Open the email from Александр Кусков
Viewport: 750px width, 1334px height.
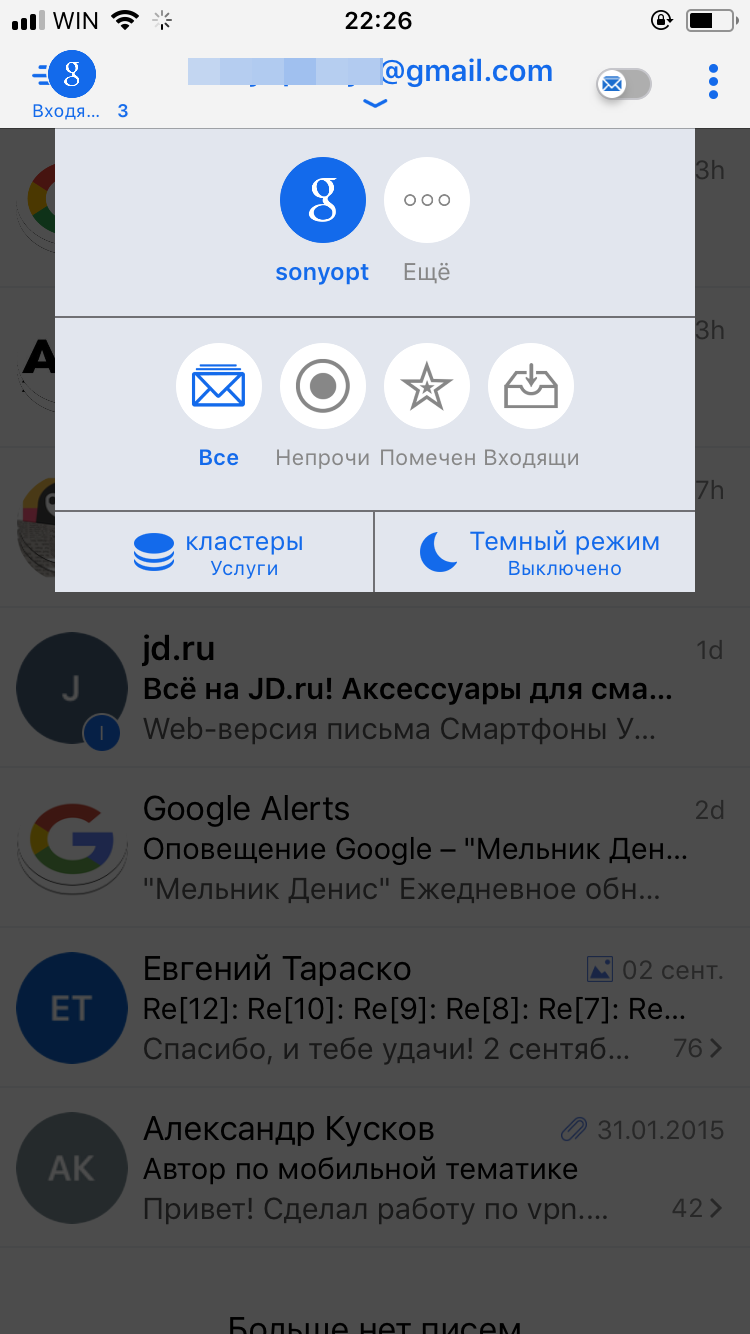click(400, 1168)
